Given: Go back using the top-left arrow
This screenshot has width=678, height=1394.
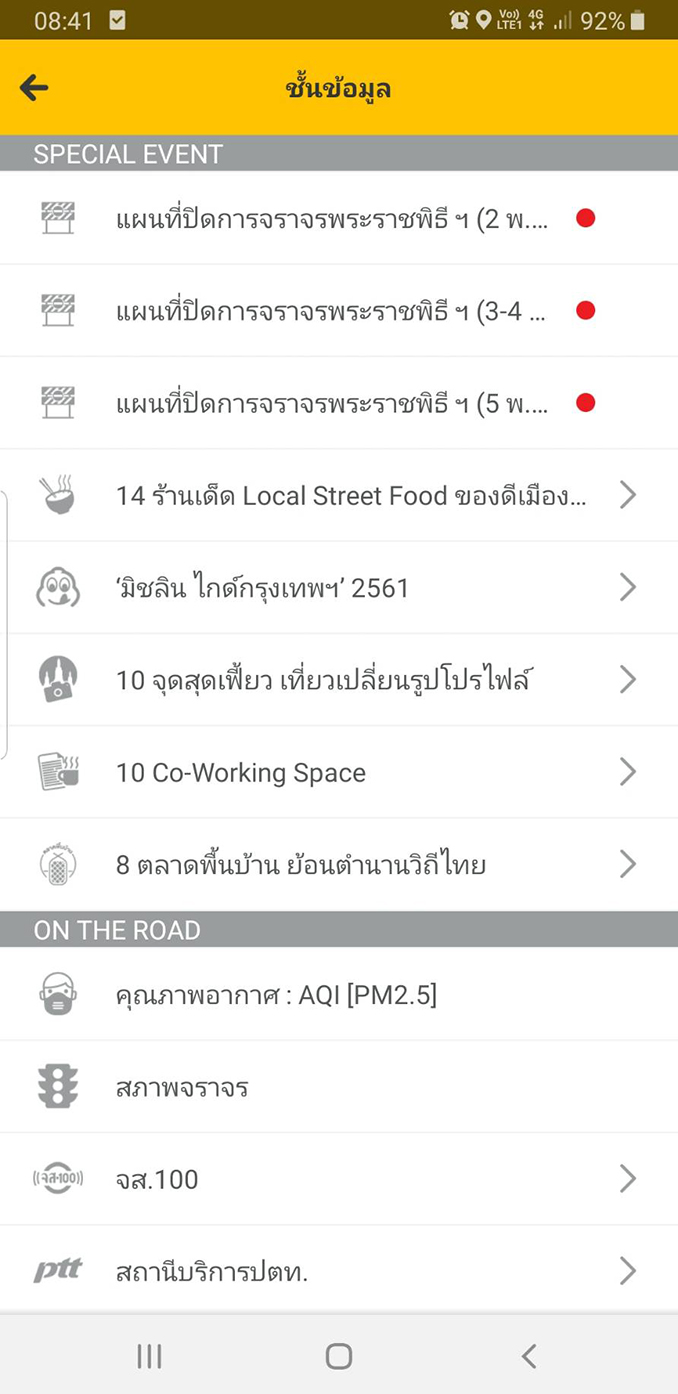Looking at the screenshot, I should [34, 88].
